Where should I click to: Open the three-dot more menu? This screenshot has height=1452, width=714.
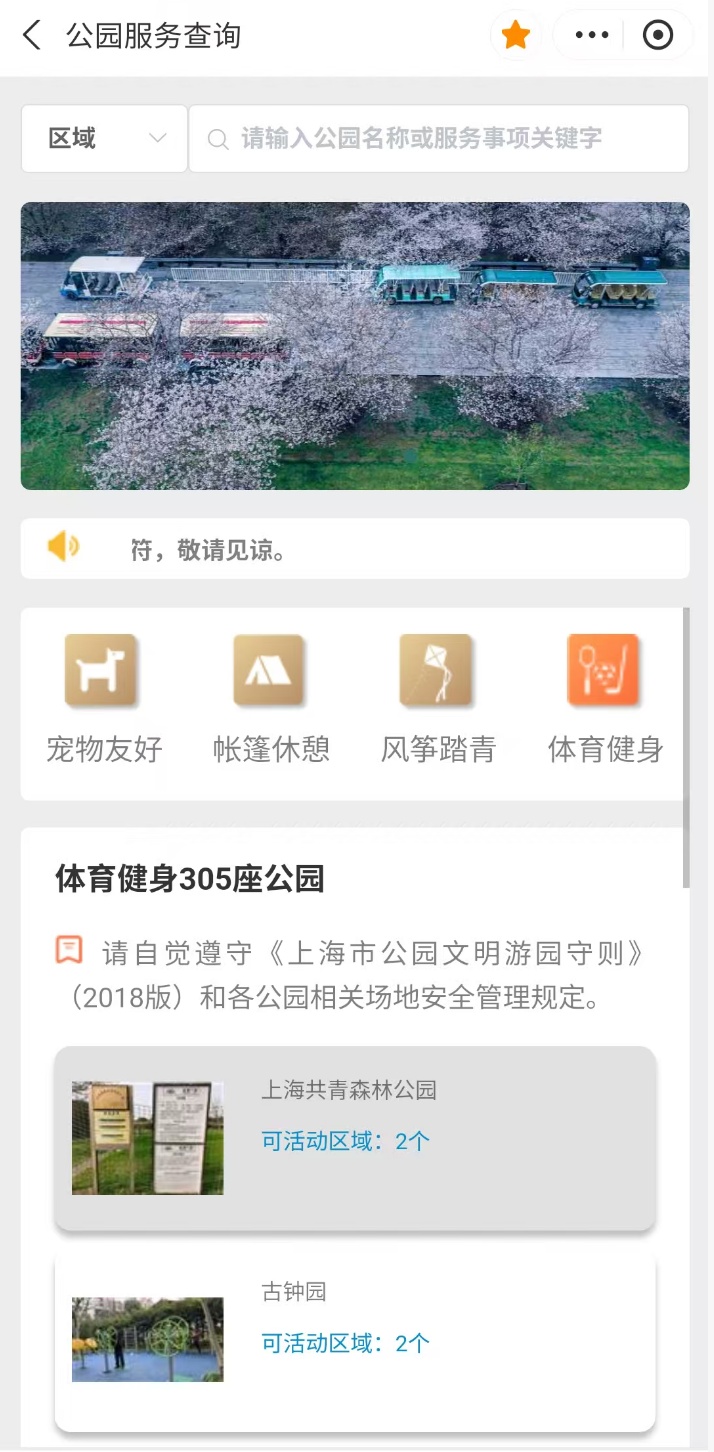pyautogui.click(x=592, y=36)
